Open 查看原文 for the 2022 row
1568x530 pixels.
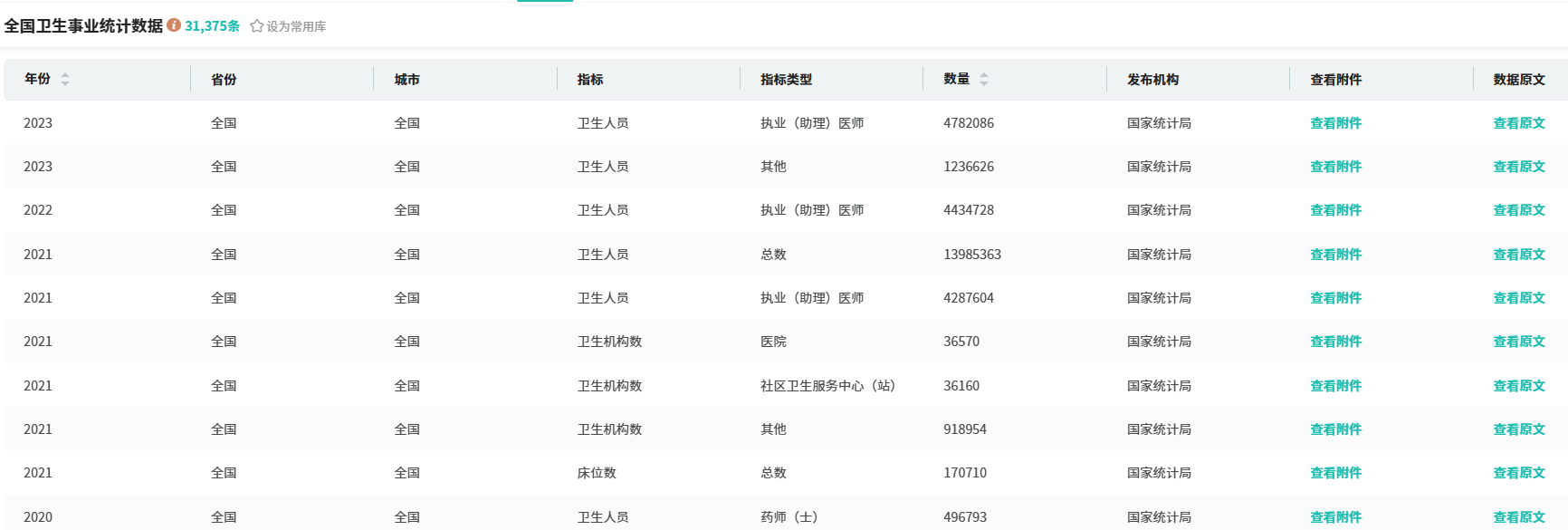coord(1518,210)
